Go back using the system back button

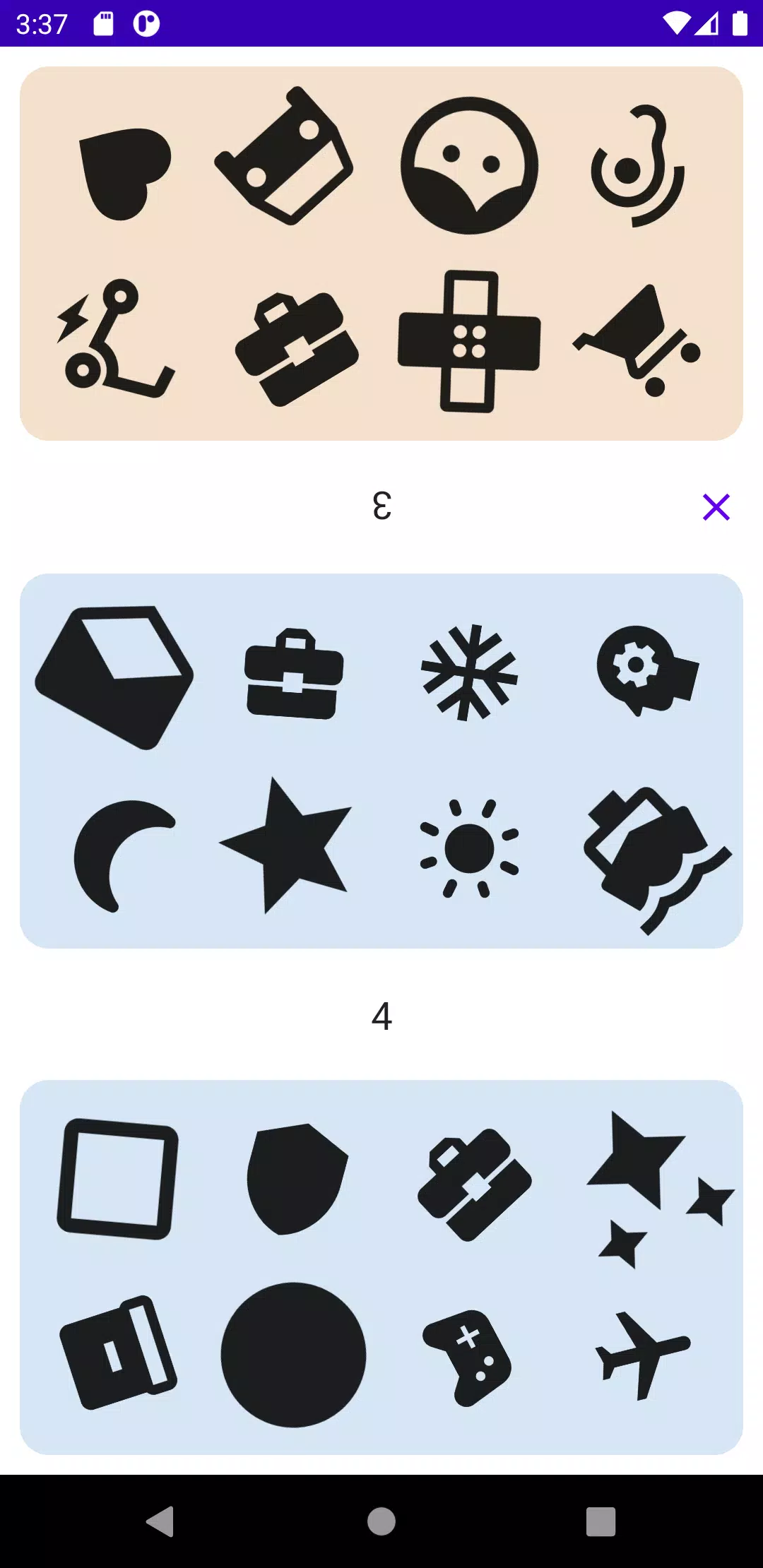tap(160, 1521)
